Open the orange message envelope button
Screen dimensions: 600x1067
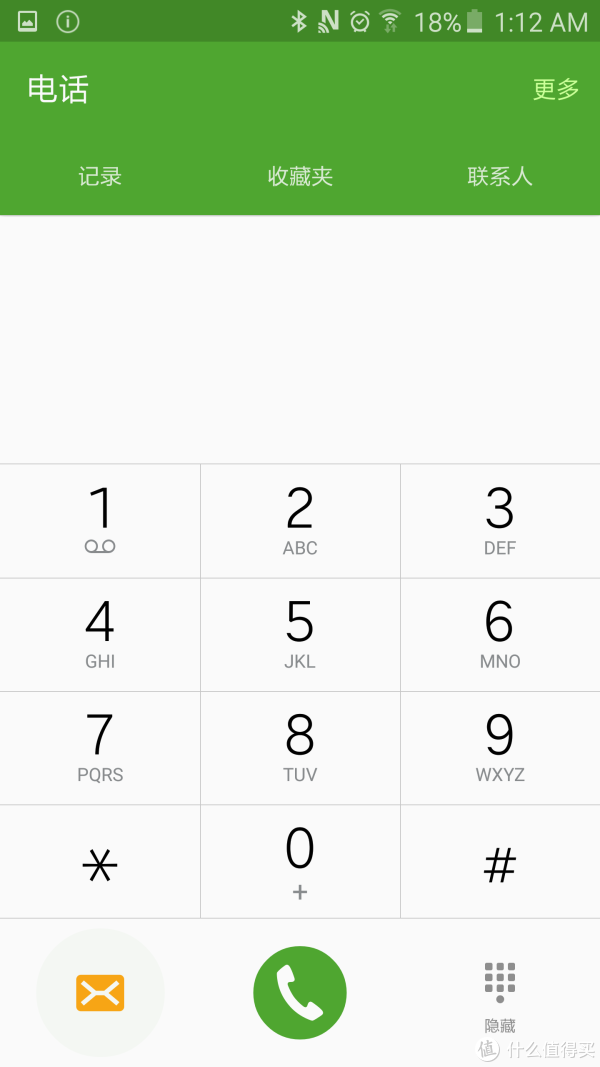(x=100, y=993)
